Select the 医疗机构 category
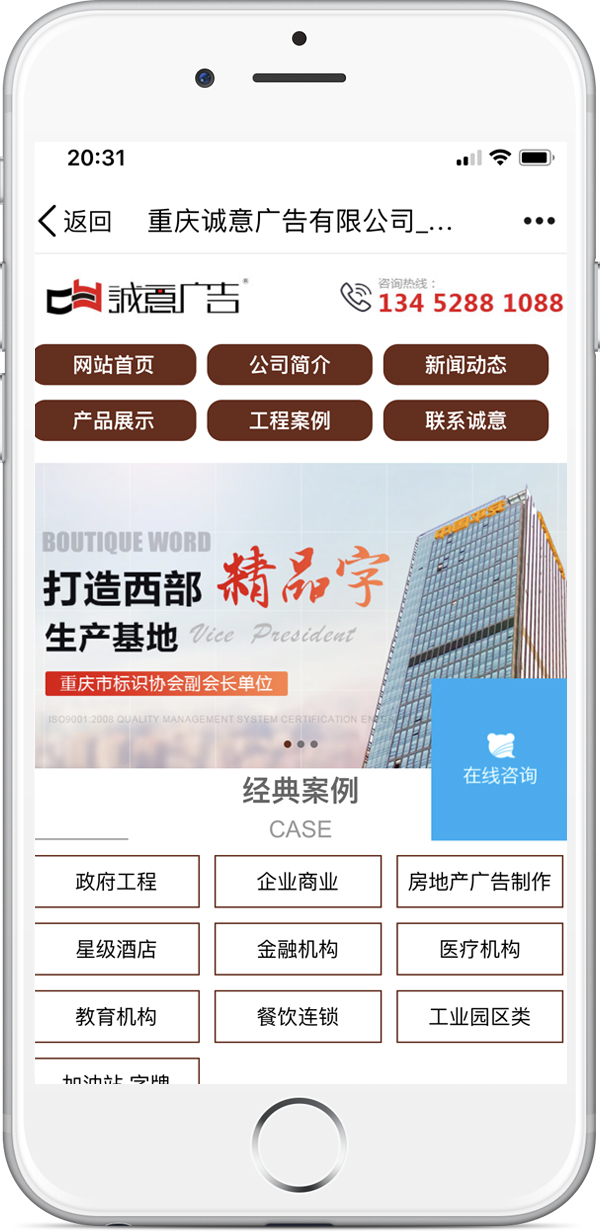 pos(479,949)
